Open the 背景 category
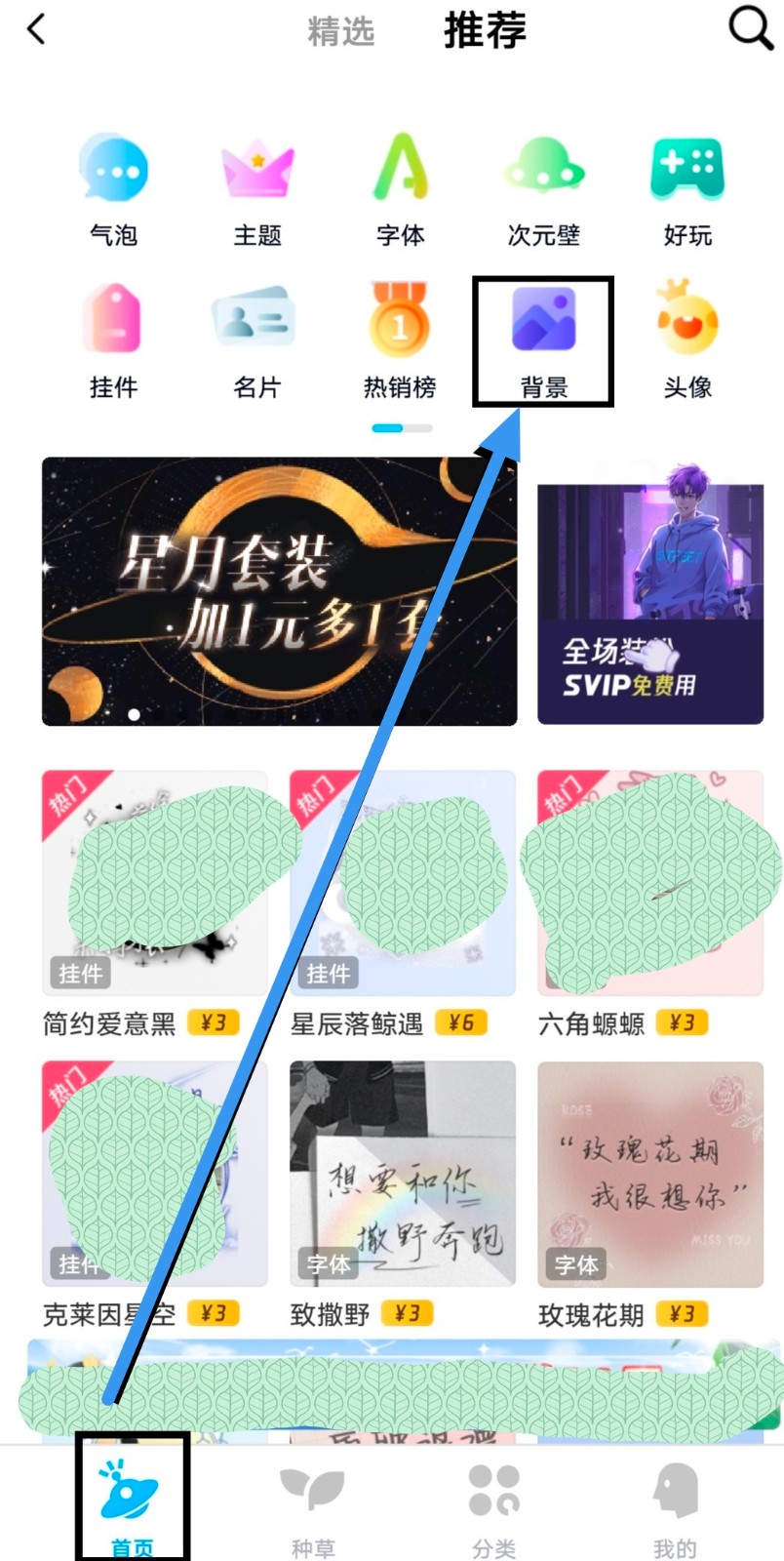 click(x=543, y=341)
